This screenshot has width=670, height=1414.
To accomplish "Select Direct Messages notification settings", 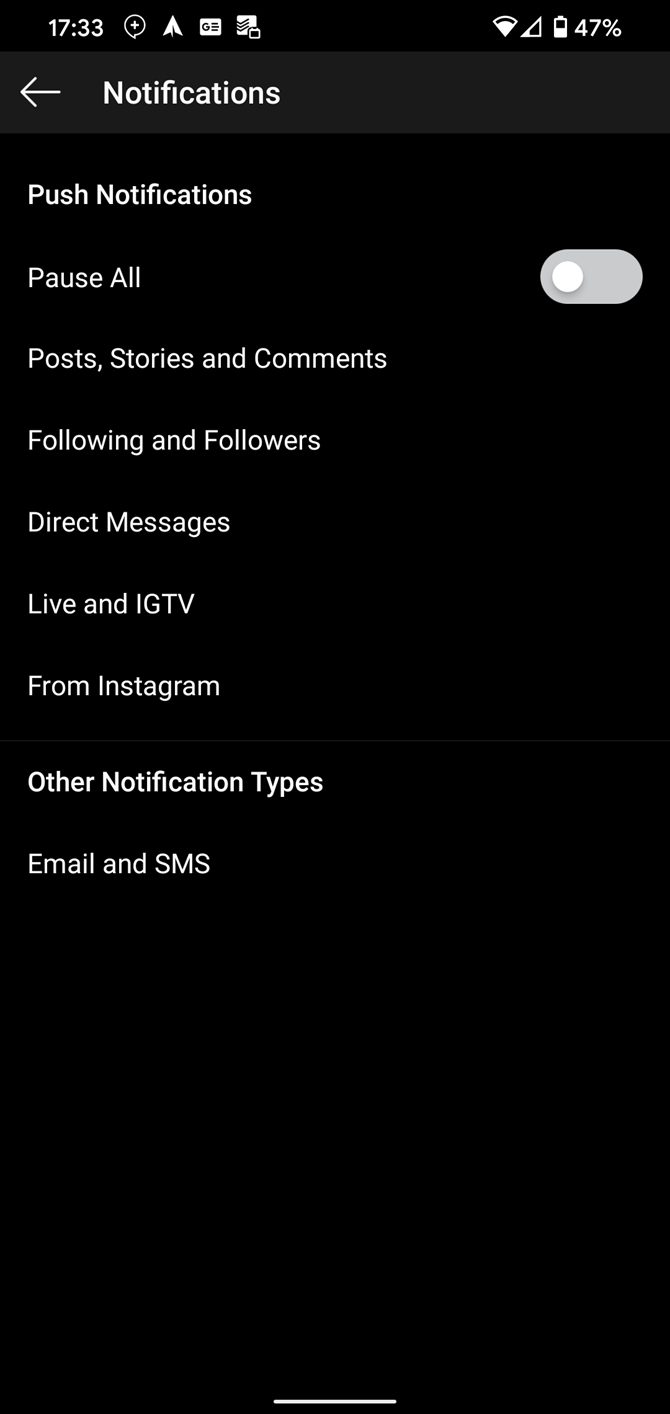I will coord(129,522).
